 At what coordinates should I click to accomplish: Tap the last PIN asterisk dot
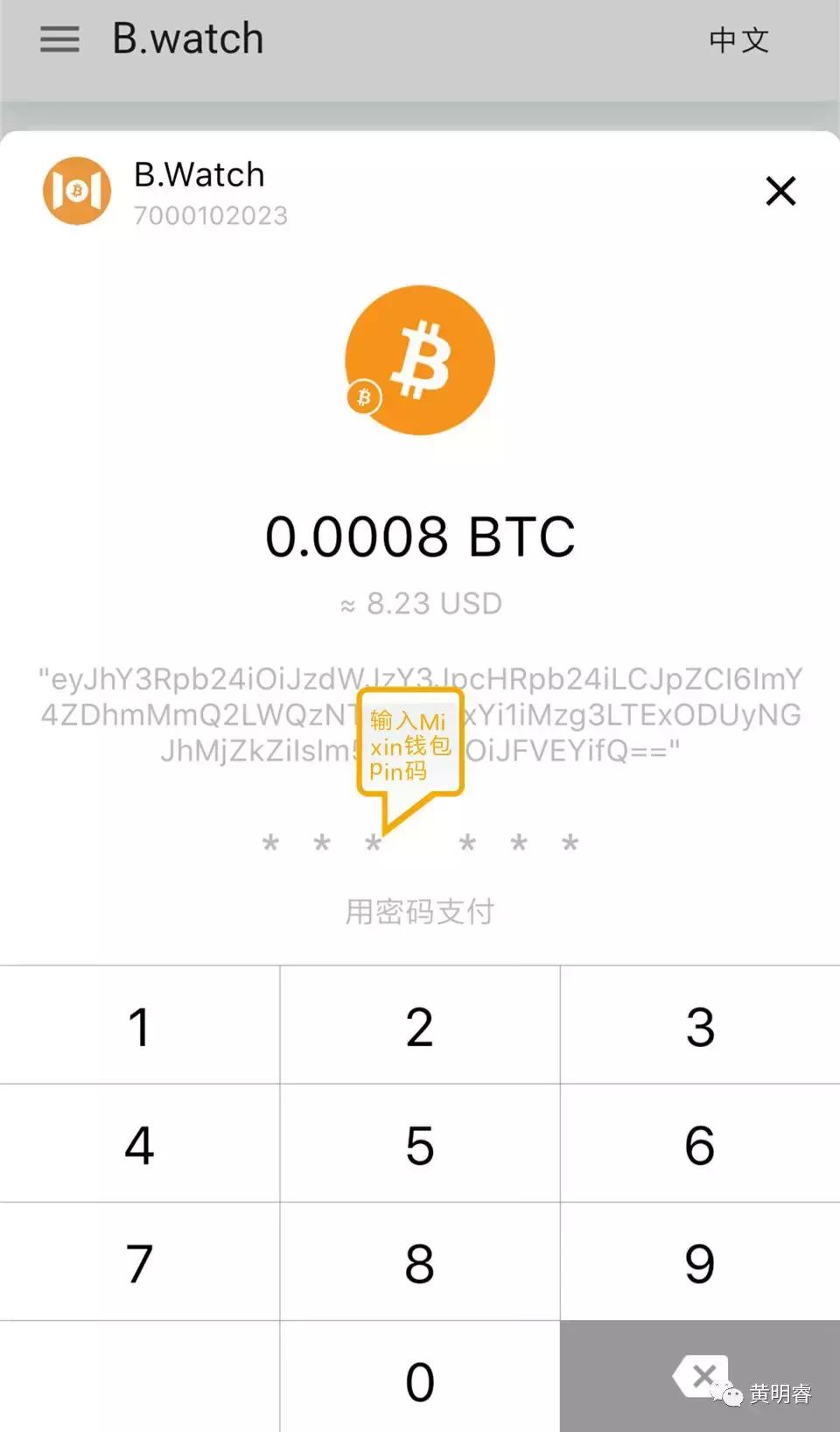pyautogui.click(x=569, y=842)
